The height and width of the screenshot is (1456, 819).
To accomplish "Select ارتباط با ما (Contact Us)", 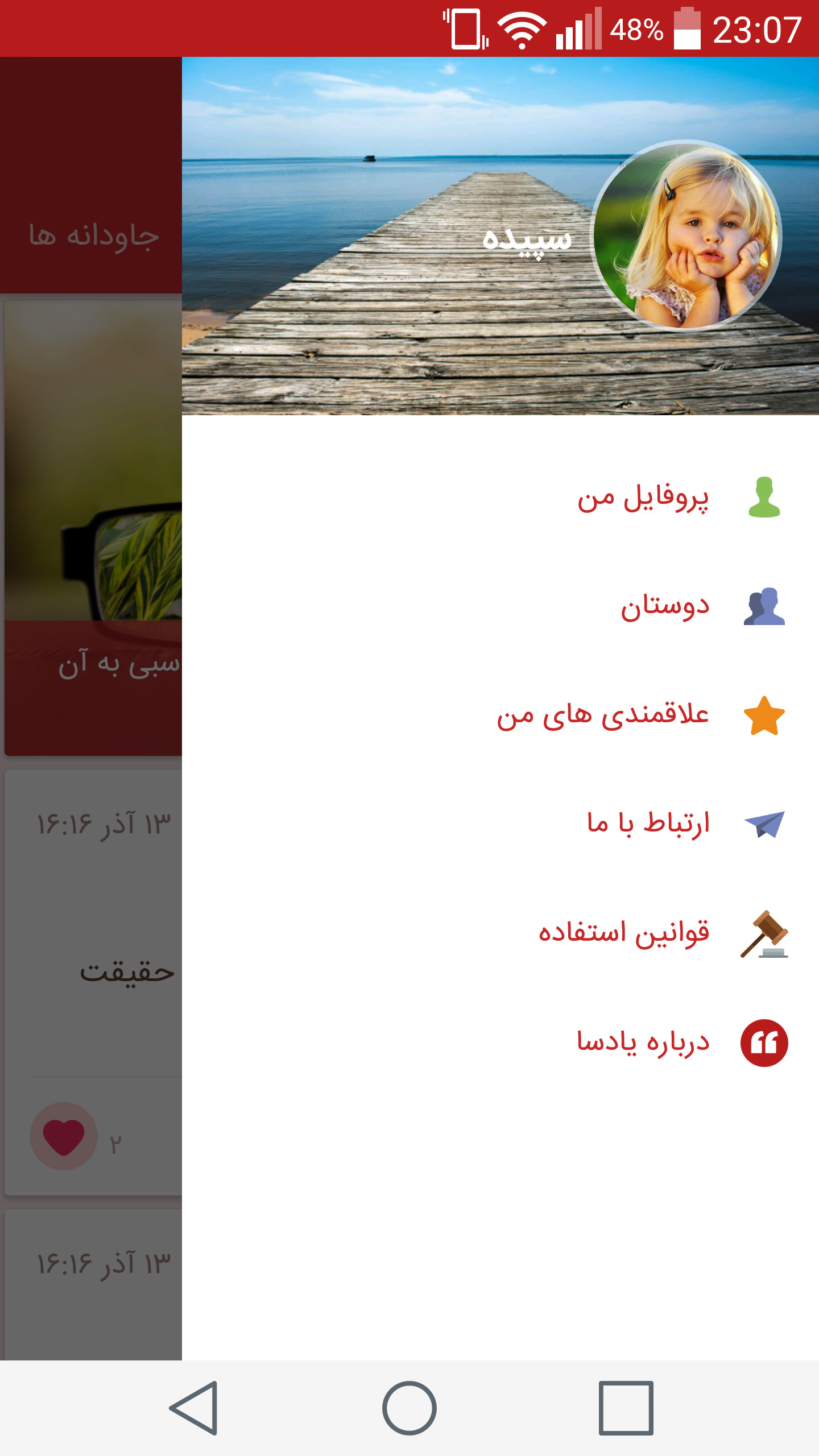I will [648, 824].
